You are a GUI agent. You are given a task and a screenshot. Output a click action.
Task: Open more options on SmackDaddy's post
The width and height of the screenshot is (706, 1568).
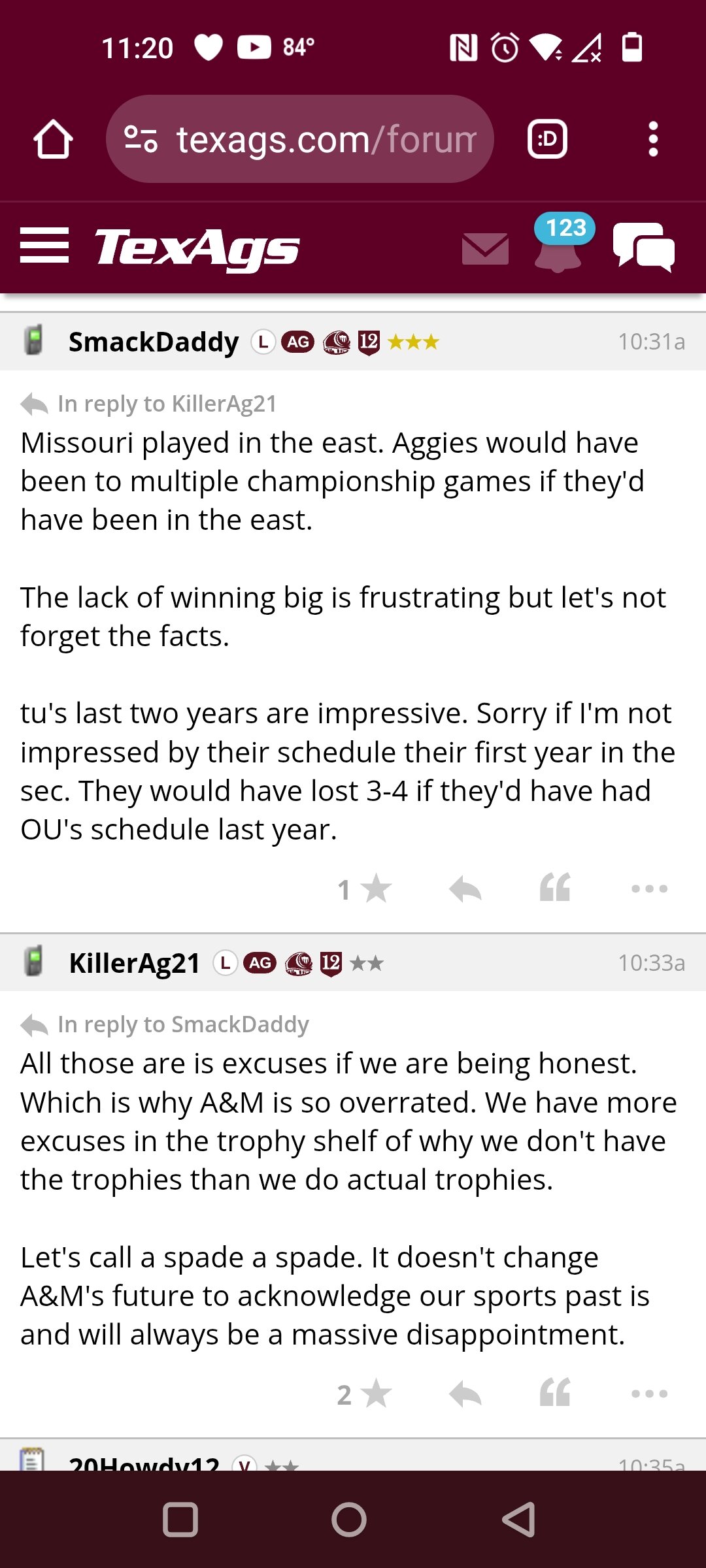[x=650, y=889]
